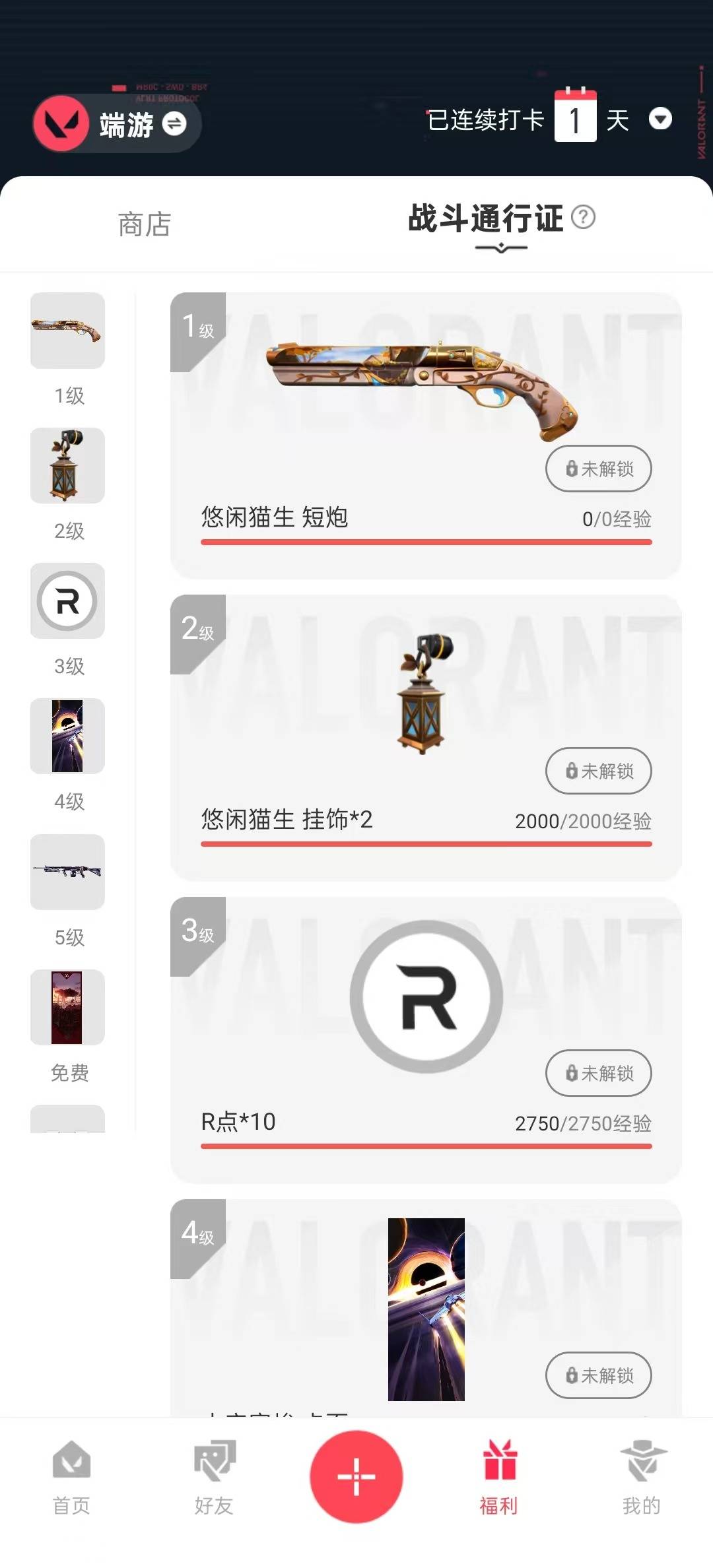This screenshot has width=713, height=1568.
Task: Expand the check-in streak dropdown arrow
Action: point(660,119)
